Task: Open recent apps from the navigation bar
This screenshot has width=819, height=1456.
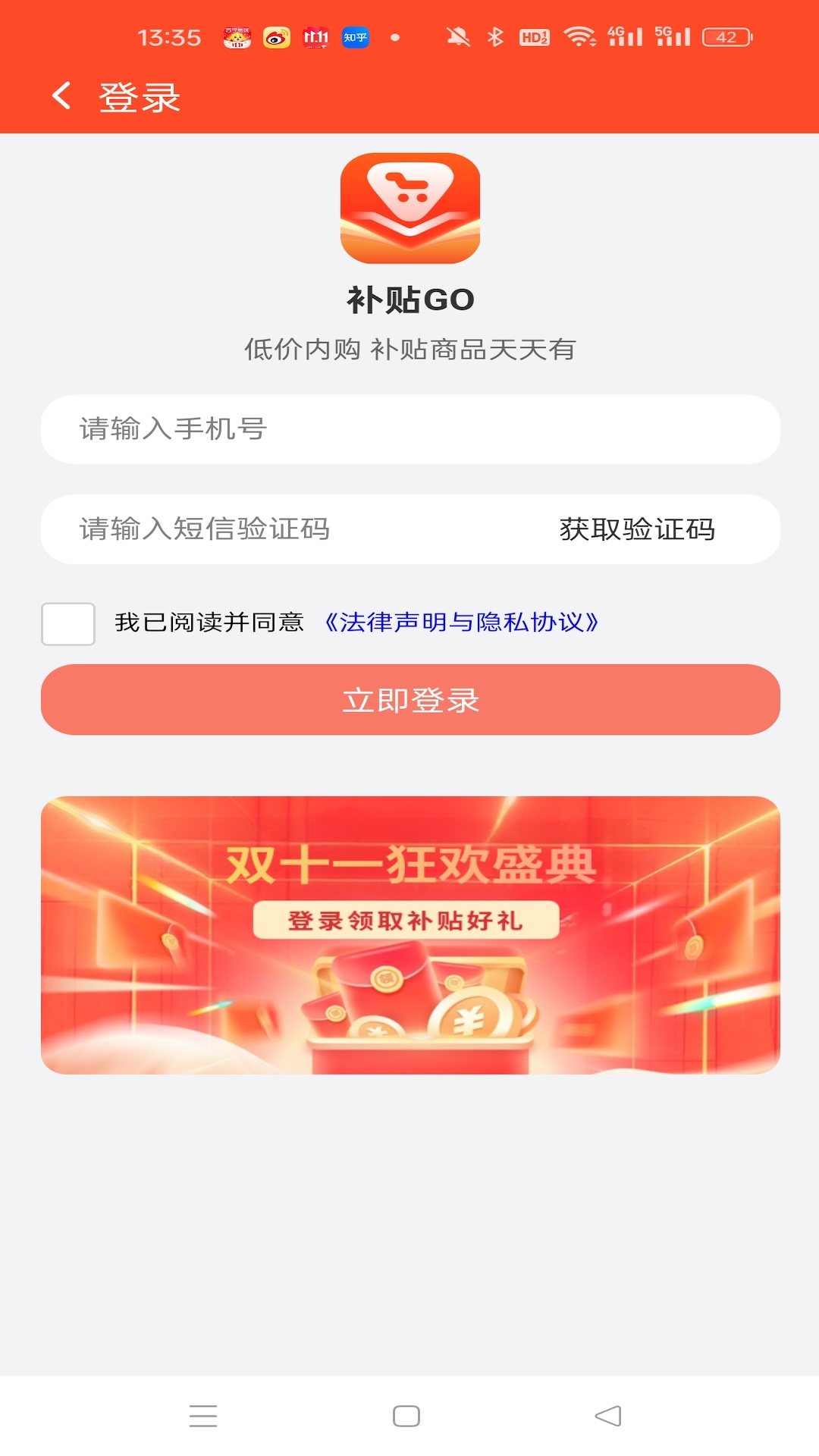Action: [203, 1416]
